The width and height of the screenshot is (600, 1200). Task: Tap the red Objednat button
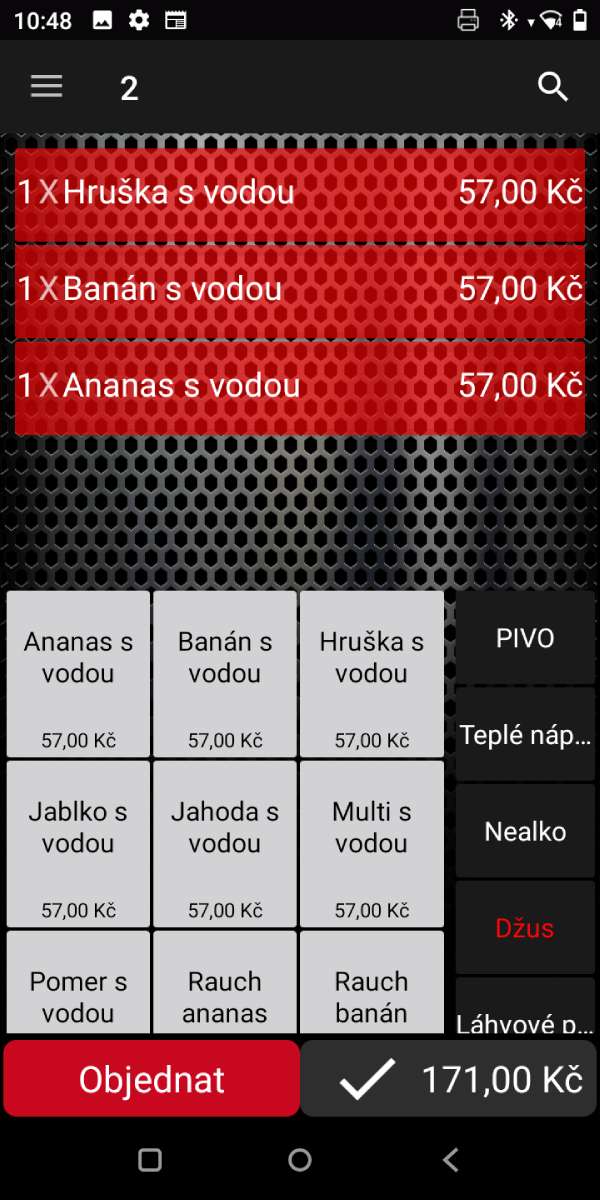coord(152,1079)
